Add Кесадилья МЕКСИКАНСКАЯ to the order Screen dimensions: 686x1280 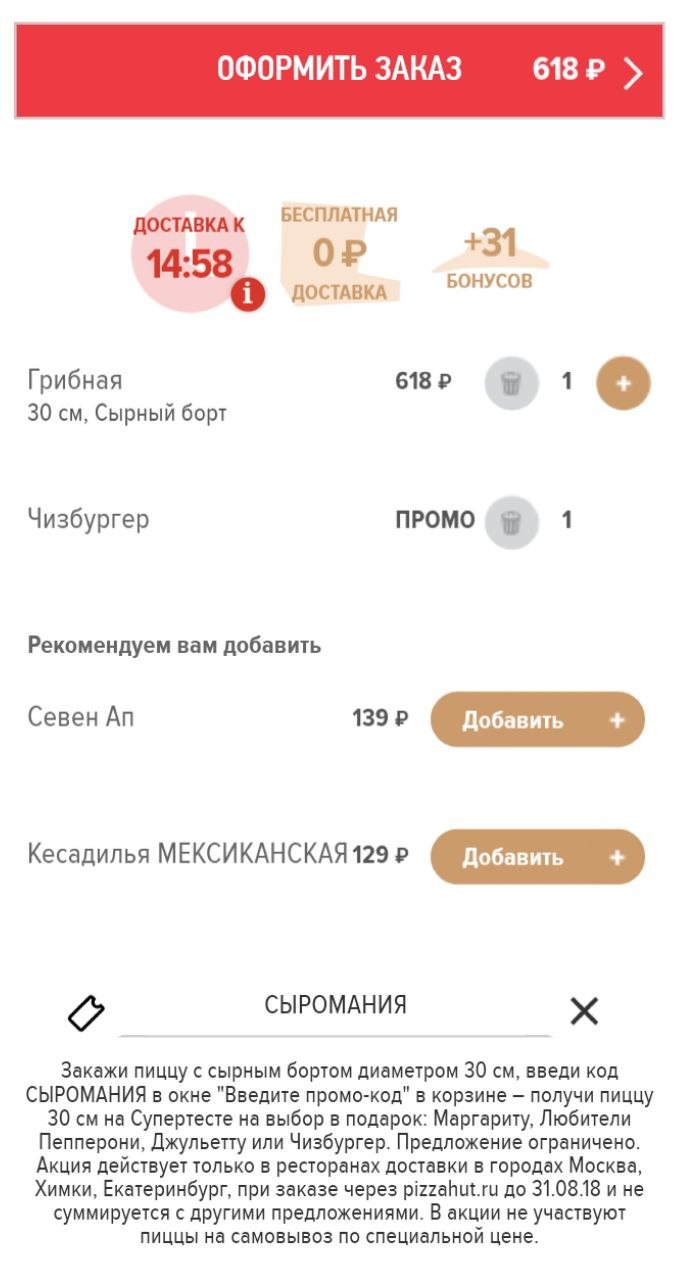point(537,857)
